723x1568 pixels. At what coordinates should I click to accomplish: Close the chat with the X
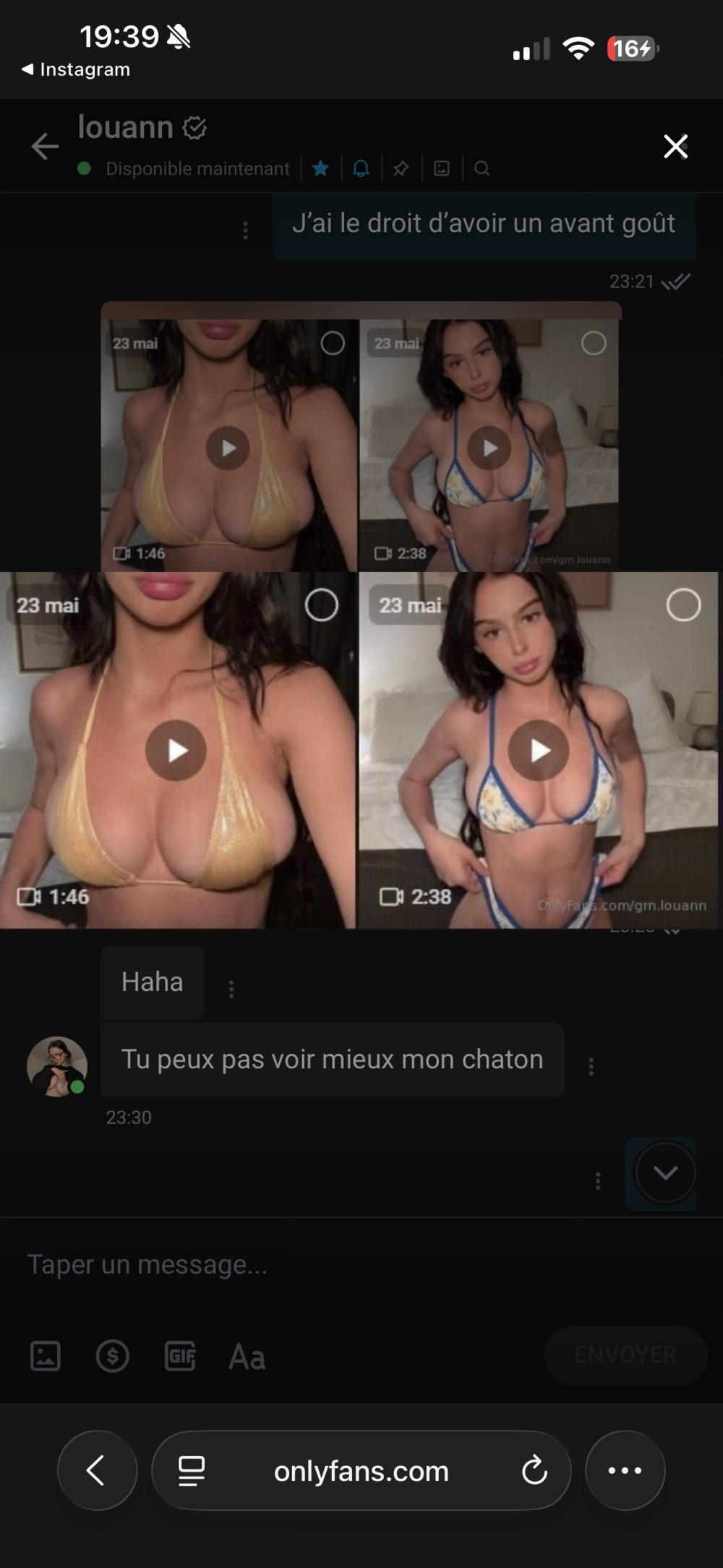(x=675, y=146)
